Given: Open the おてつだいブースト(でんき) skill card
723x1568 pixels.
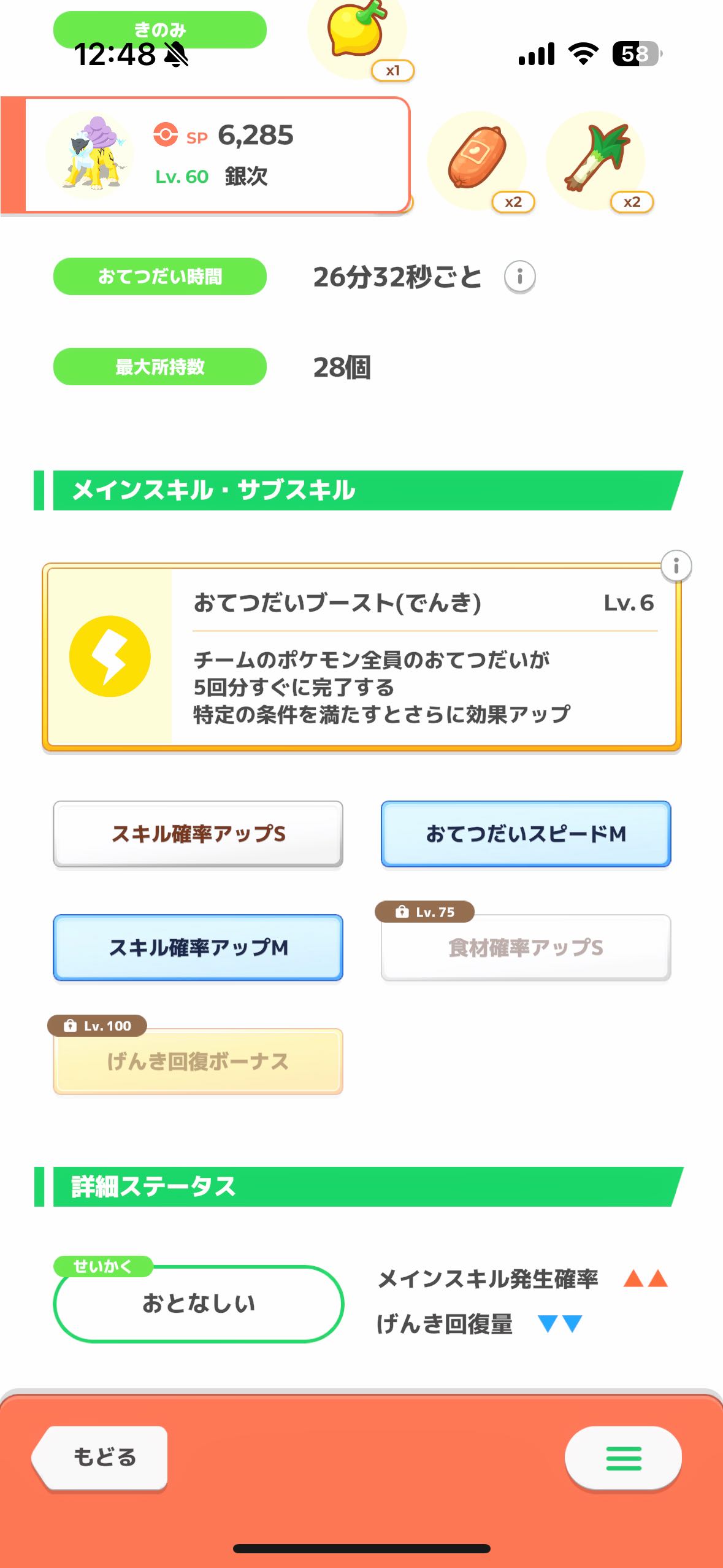Looking at the screenshot, I should (x=362, y=656).
